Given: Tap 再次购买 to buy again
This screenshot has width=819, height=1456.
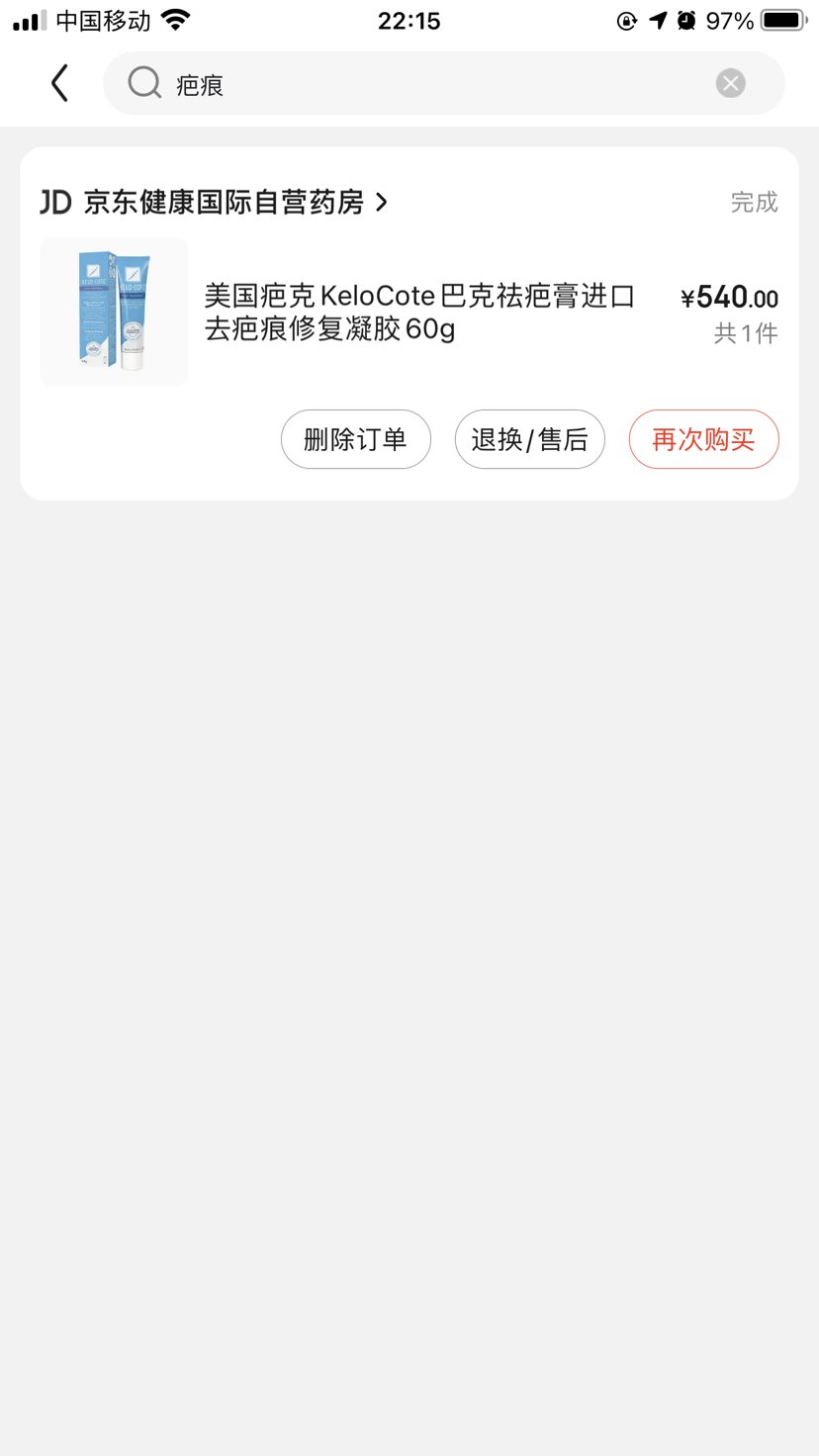Looking at the screenshot, I should point(704,439).
